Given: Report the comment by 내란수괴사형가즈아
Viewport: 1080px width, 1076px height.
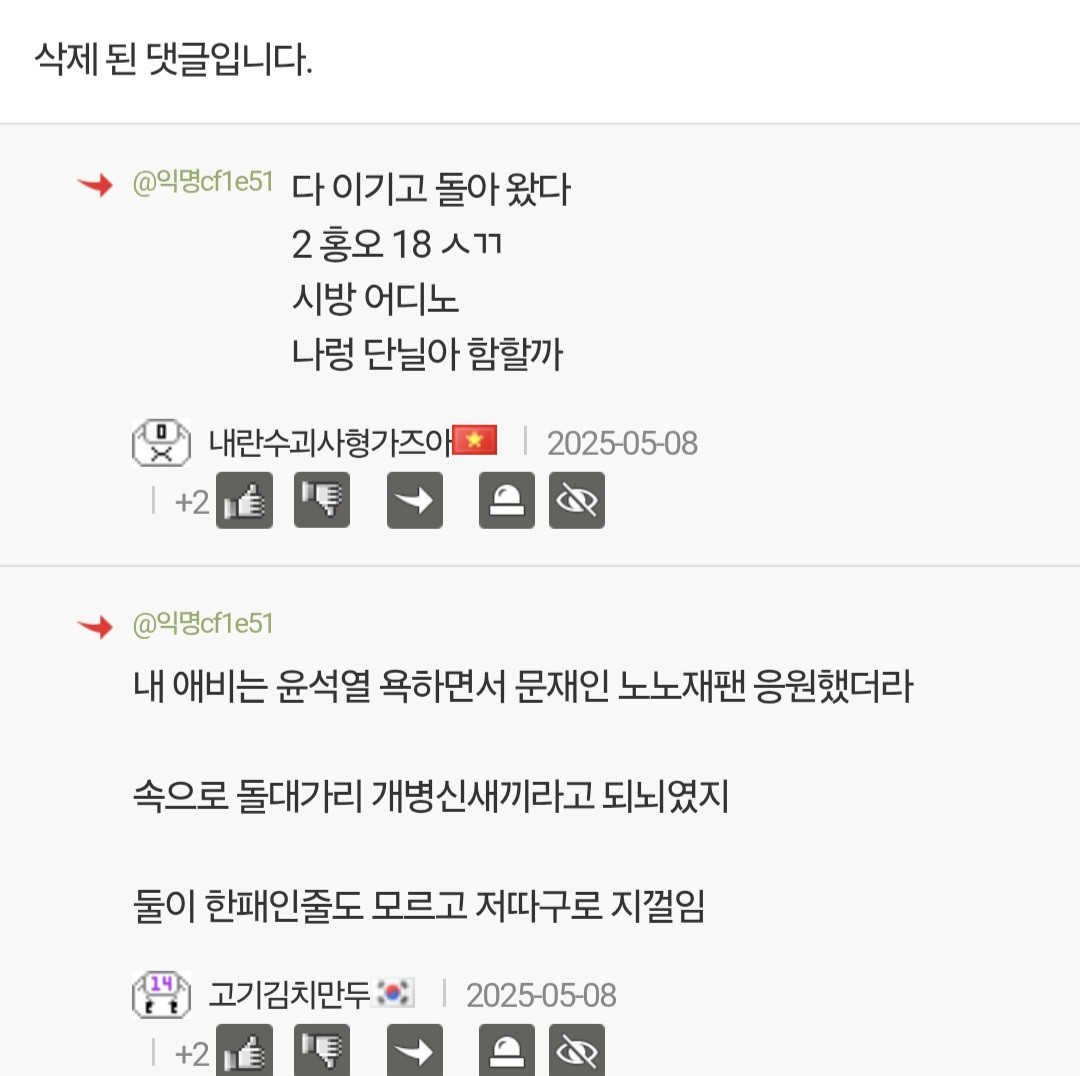Looking at the screenshot, I should [507, 500].
